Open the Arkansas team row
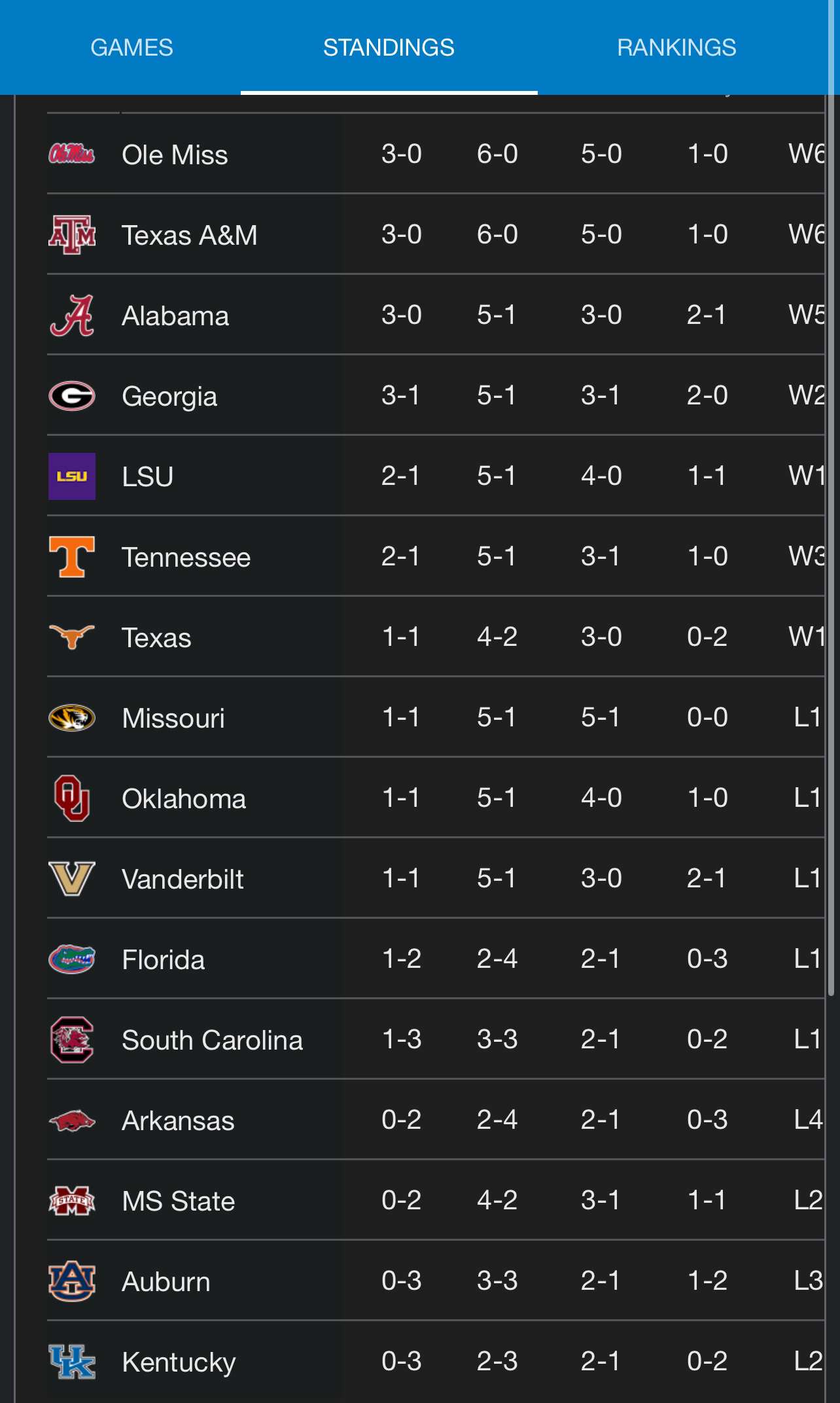Viewport: 840px width, 1403px height. 178,1121
